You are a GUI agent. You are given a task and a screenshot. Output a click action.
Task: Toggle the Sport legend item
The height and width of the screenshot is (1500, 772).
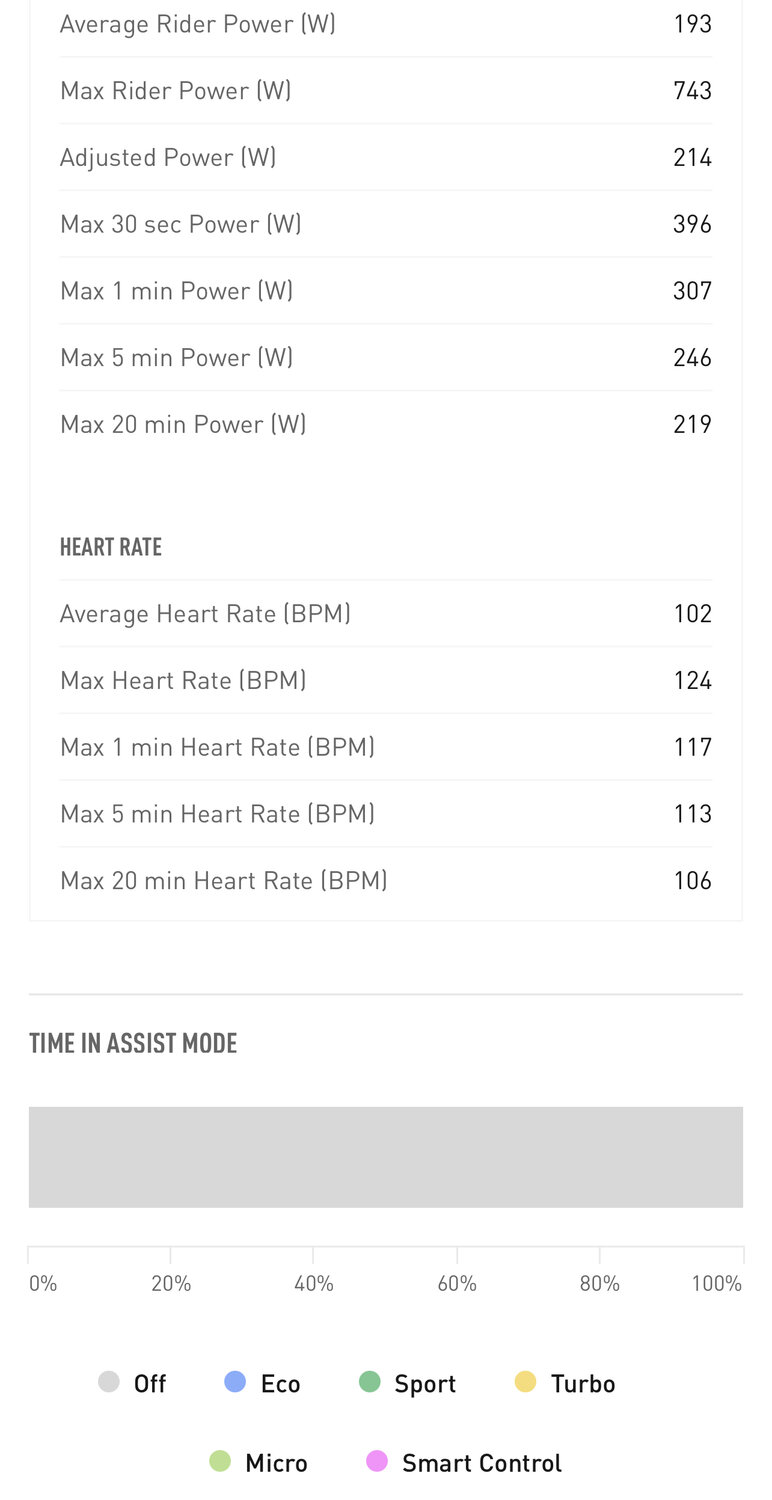point(408,1383)
